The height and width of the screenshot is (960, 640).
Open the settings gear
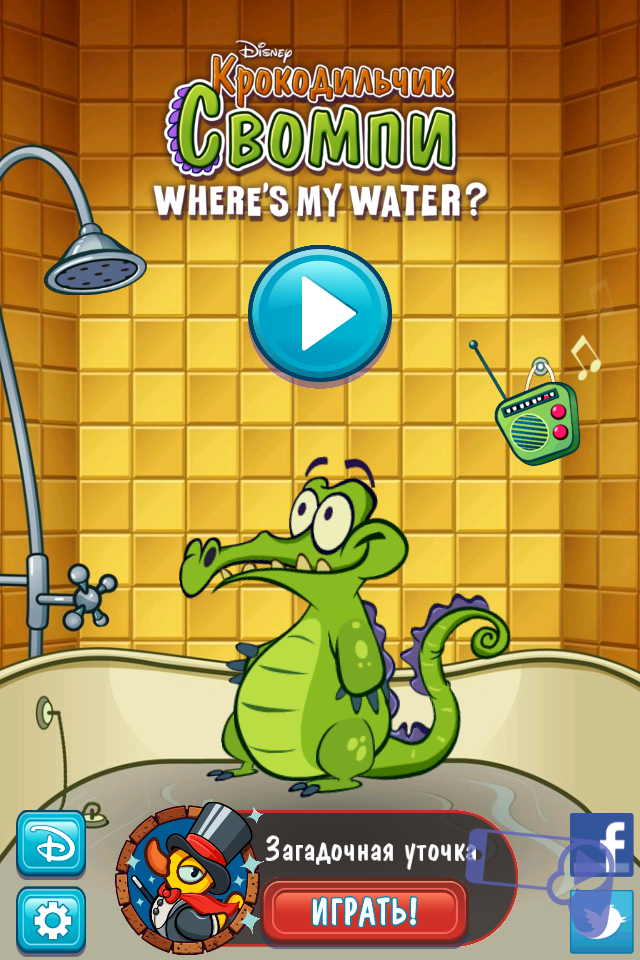click(x=51, y=919)
